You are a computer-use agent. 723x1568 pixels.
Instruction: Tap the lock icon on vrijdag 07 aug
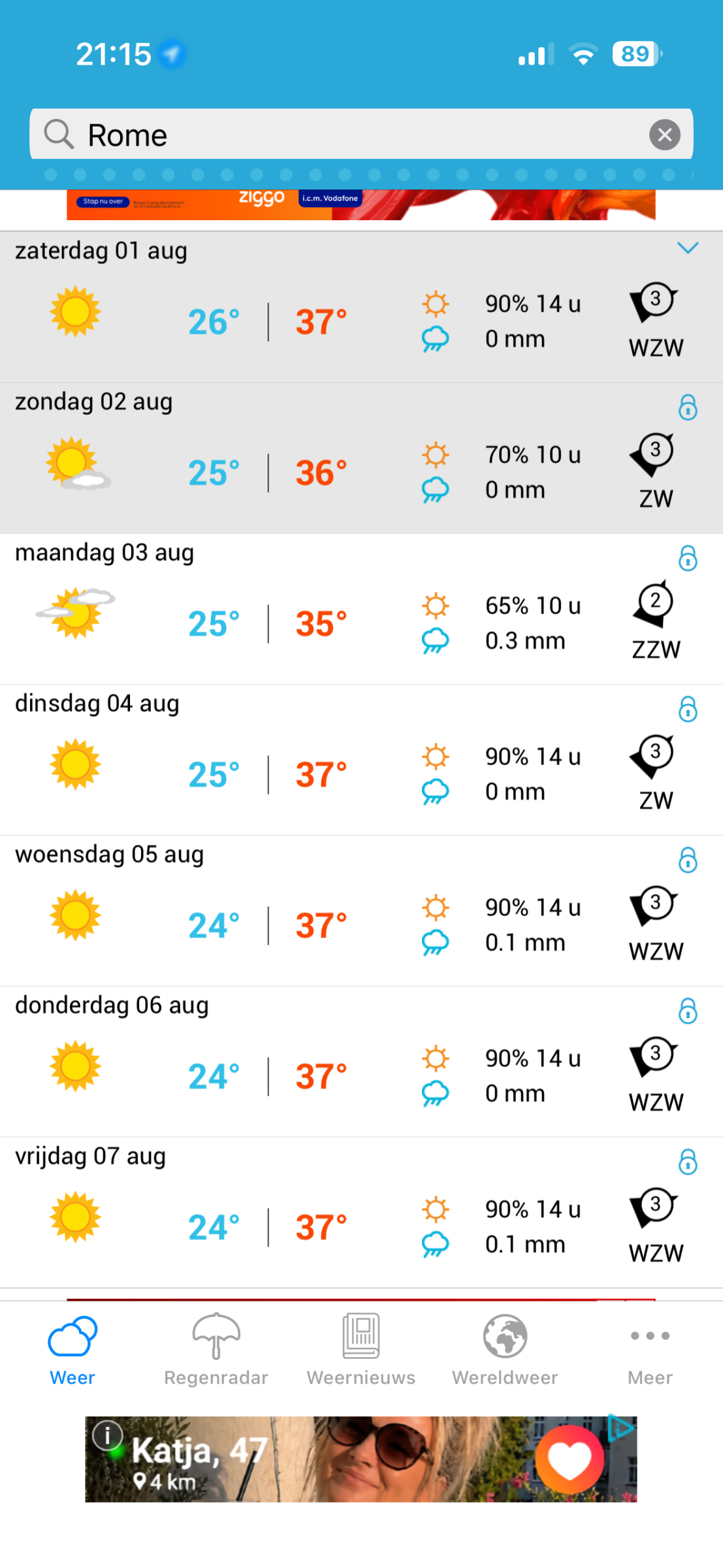(x=688, y=1162)
